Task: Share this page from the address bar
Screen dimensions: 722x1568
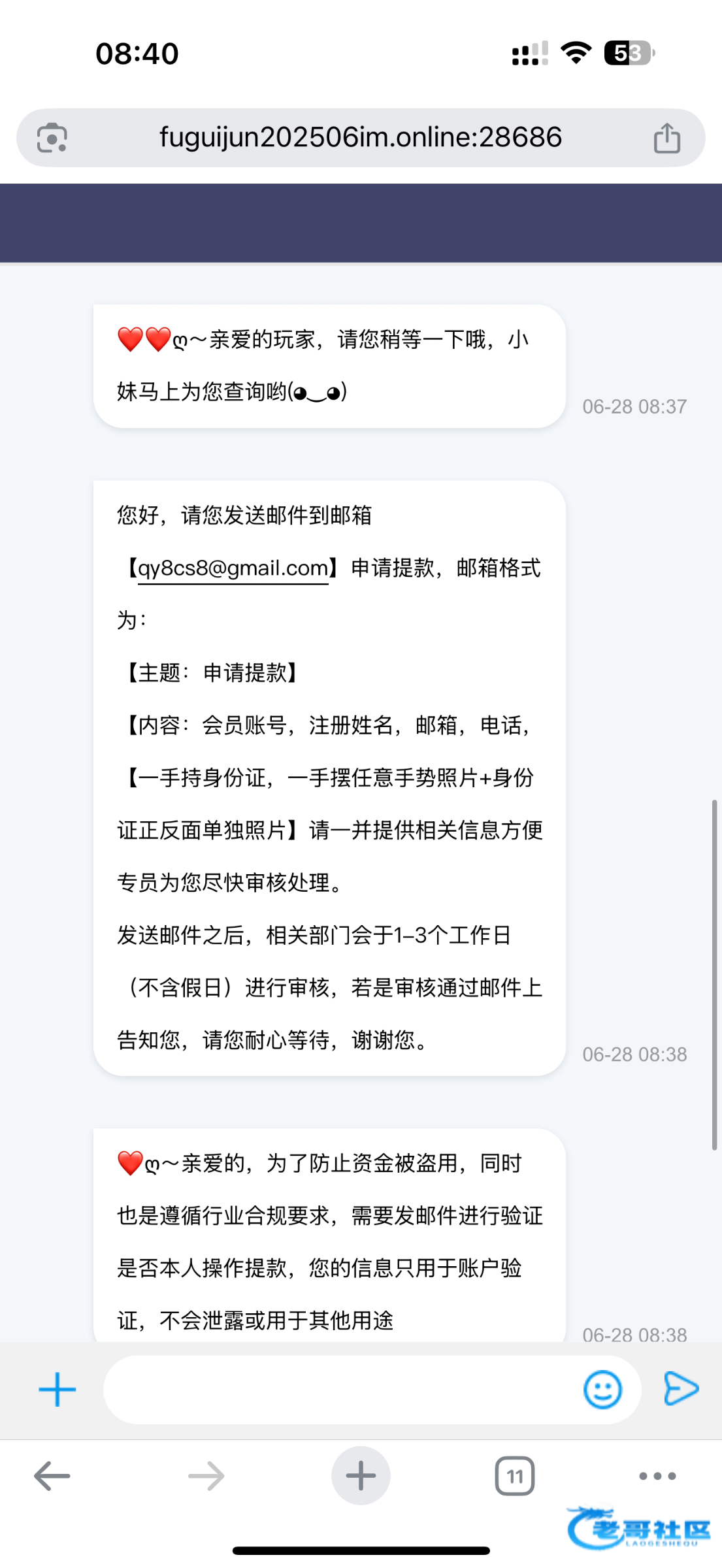Action: [x=666, y=138]
